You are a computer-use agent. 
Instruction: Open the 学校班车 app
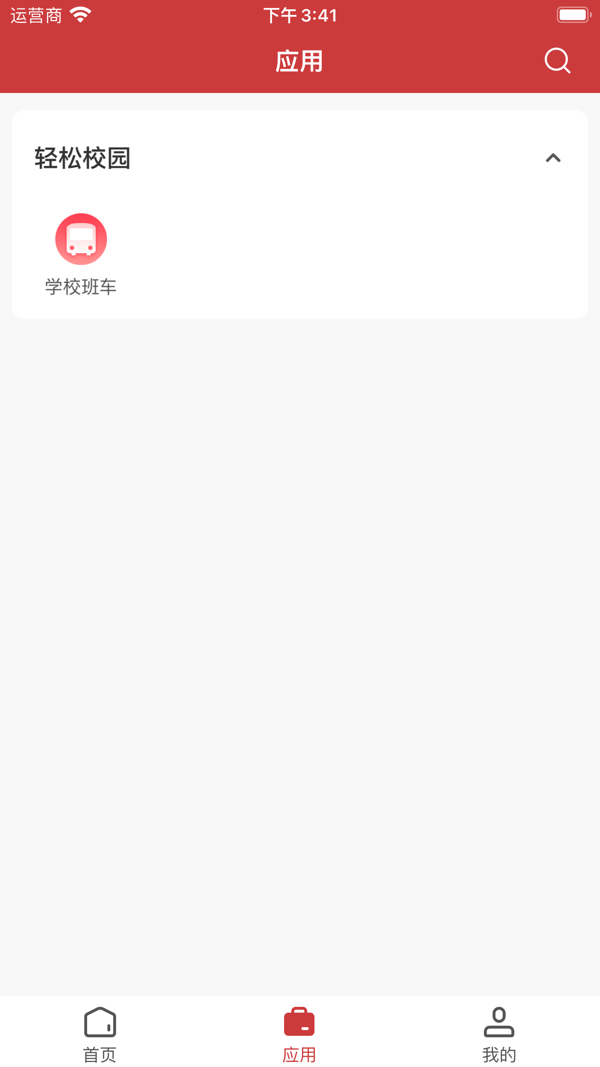pyautogui.click(x=81, y=254)
